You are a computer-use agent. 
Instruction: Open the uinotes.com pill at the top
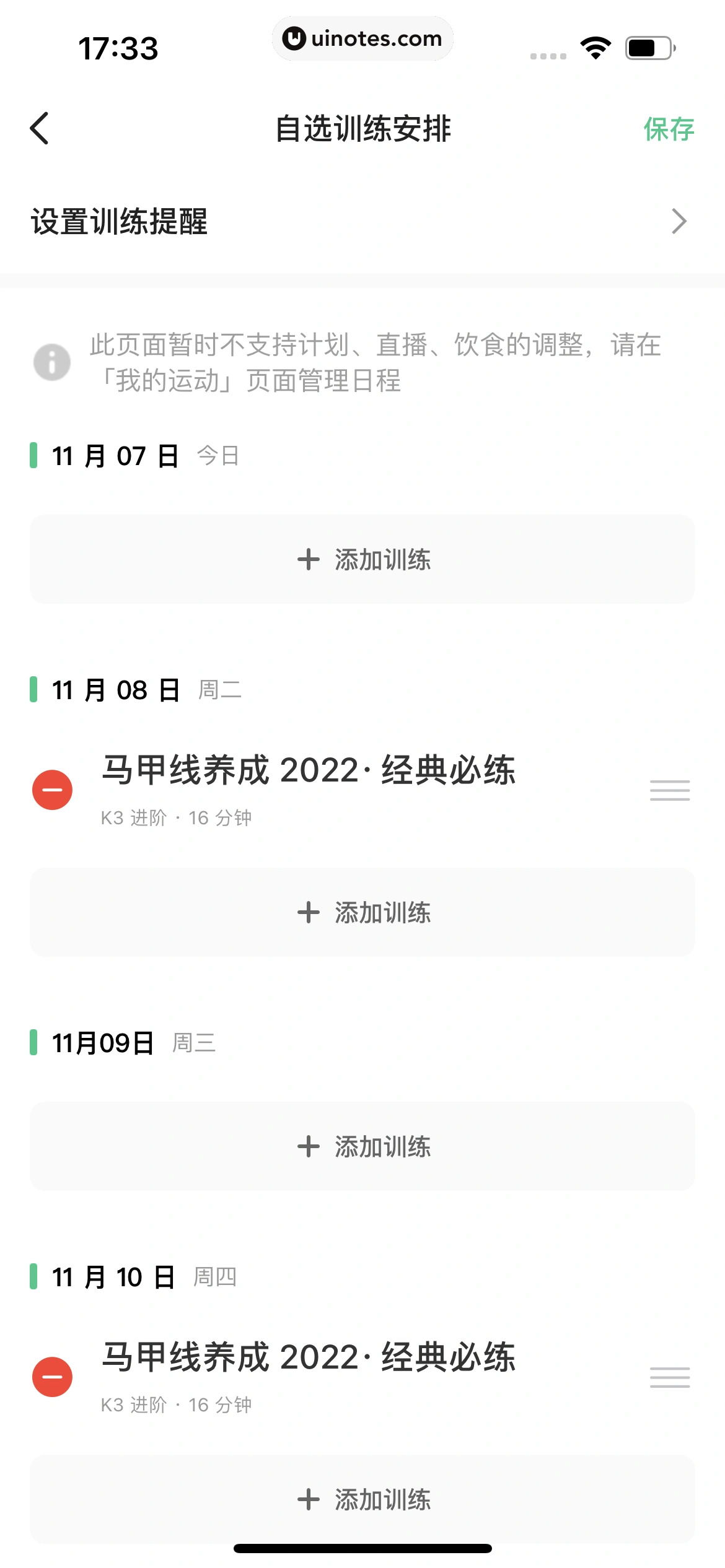coord(362,38)
